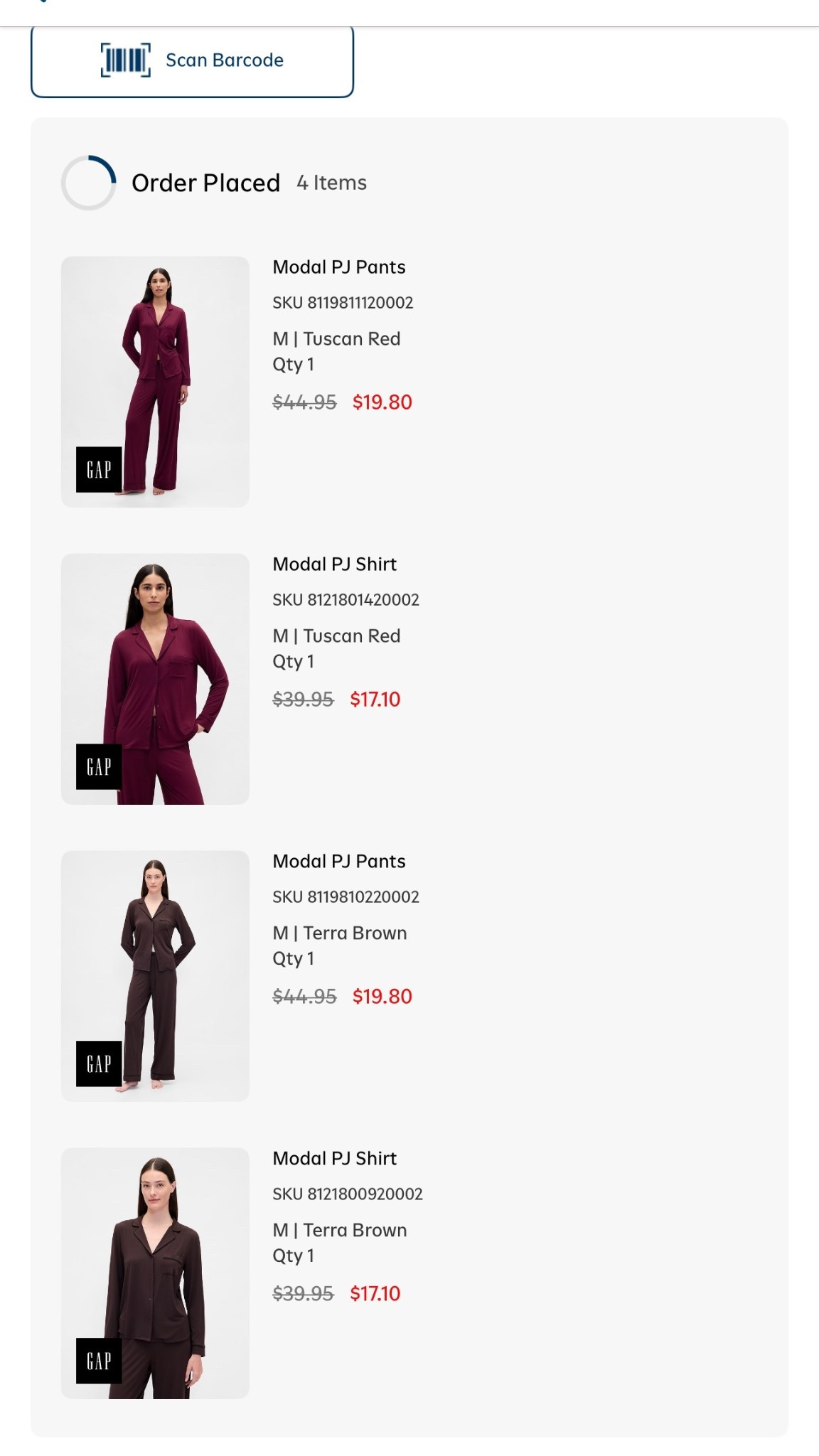Click the GAP logo on the Tuscan Red shirt photo
Screen dimensions: 819x1456
(100, 766)
